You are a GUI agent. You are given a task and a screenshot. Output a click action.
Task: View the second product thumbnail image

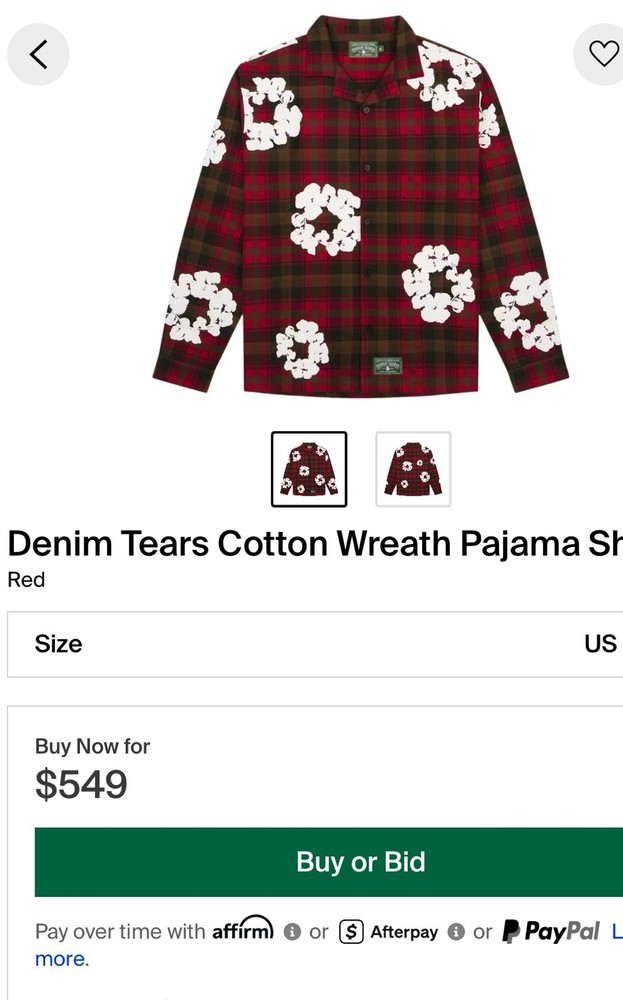[413, 469]
